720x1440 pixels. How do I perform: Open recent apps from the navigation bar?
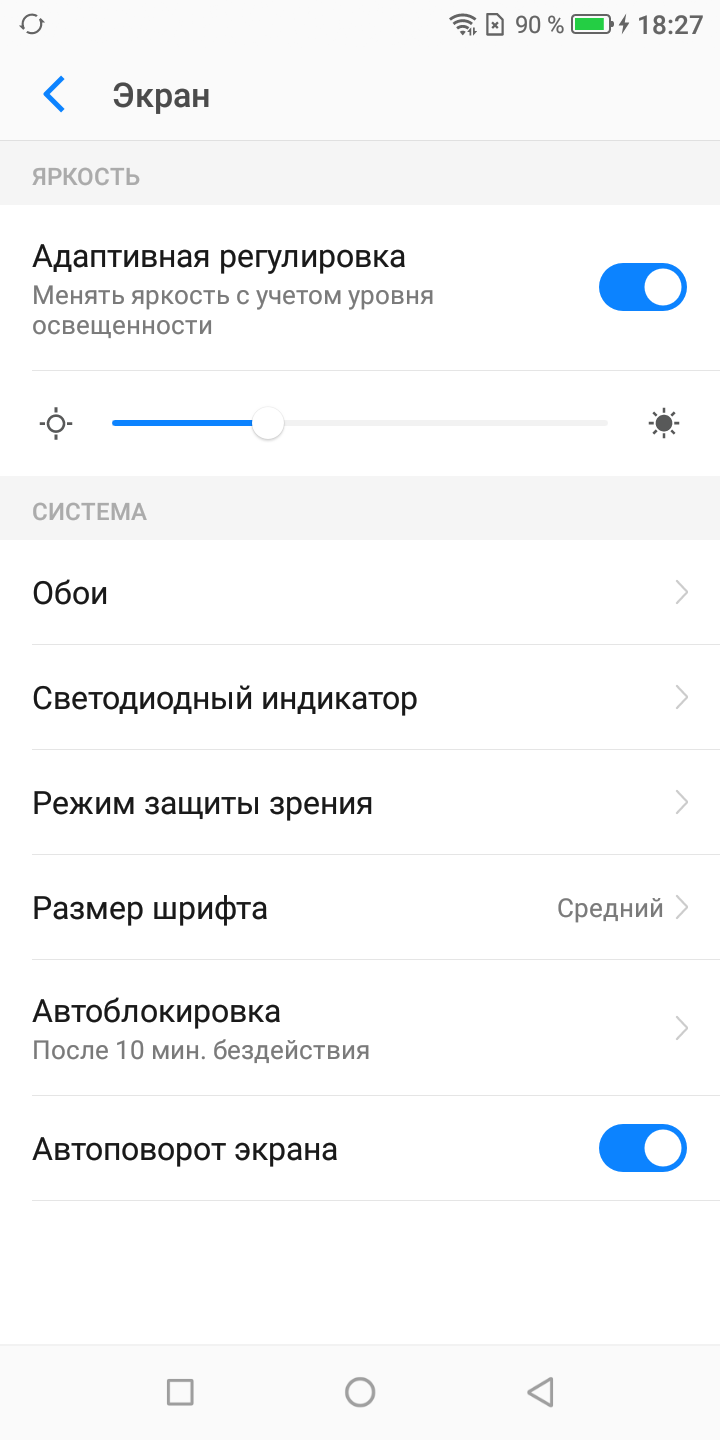(x=180, y=1392)
